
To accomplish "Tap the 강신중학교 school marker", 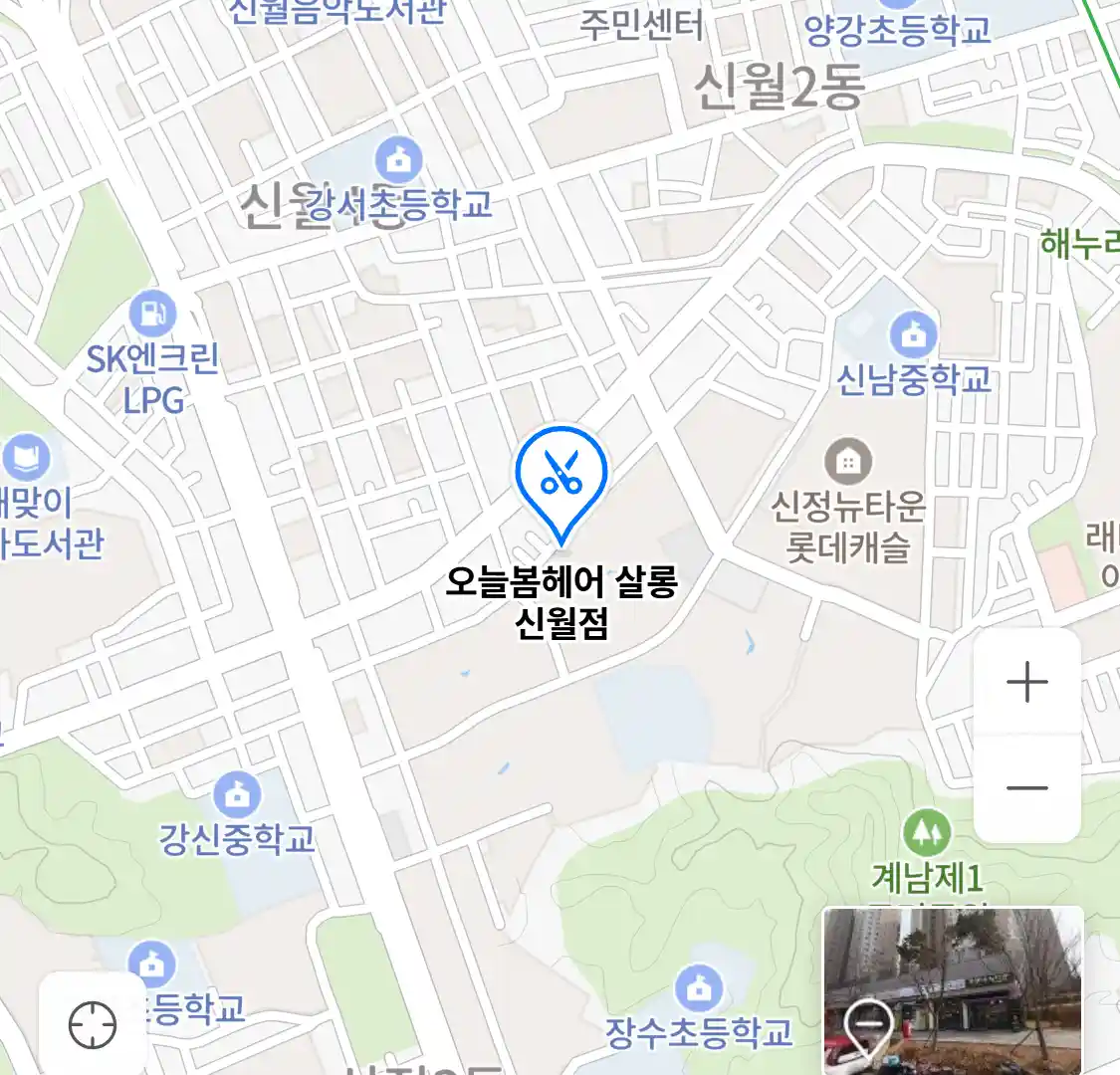I will pos(237,793).
